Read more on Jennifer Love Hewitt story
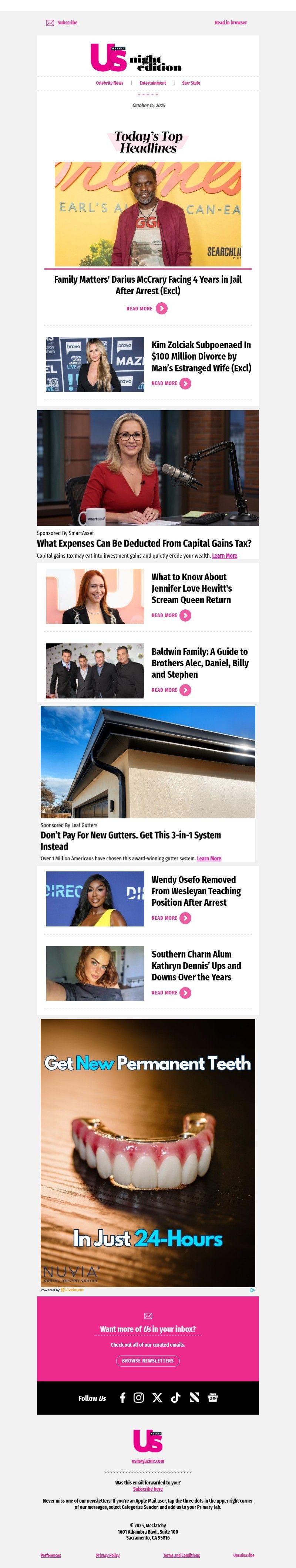Screen dimensions: 296x1568 (x=171, y=615)
